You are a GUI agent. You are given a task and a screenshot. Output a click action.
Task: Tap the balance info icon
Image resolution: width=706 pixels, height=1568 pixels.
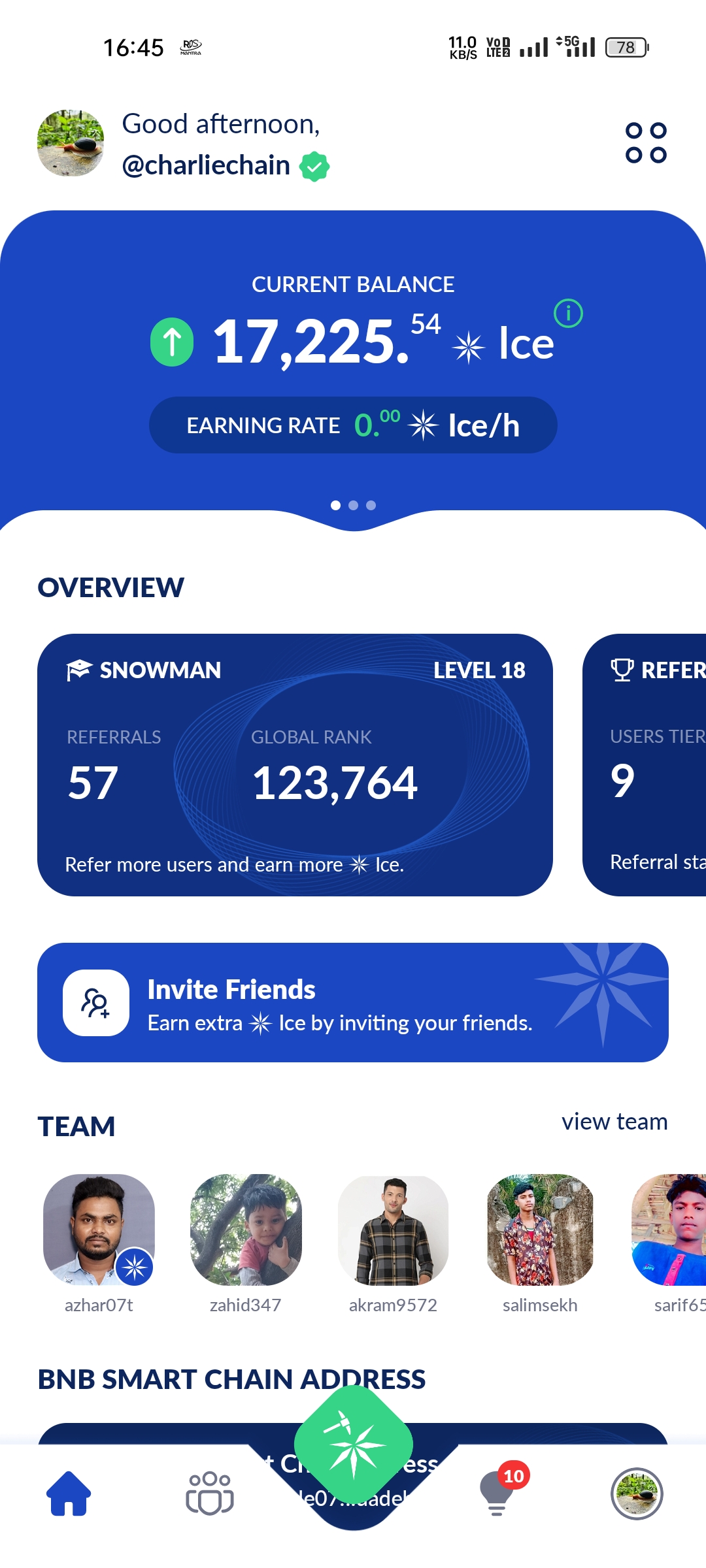point(568,314)
